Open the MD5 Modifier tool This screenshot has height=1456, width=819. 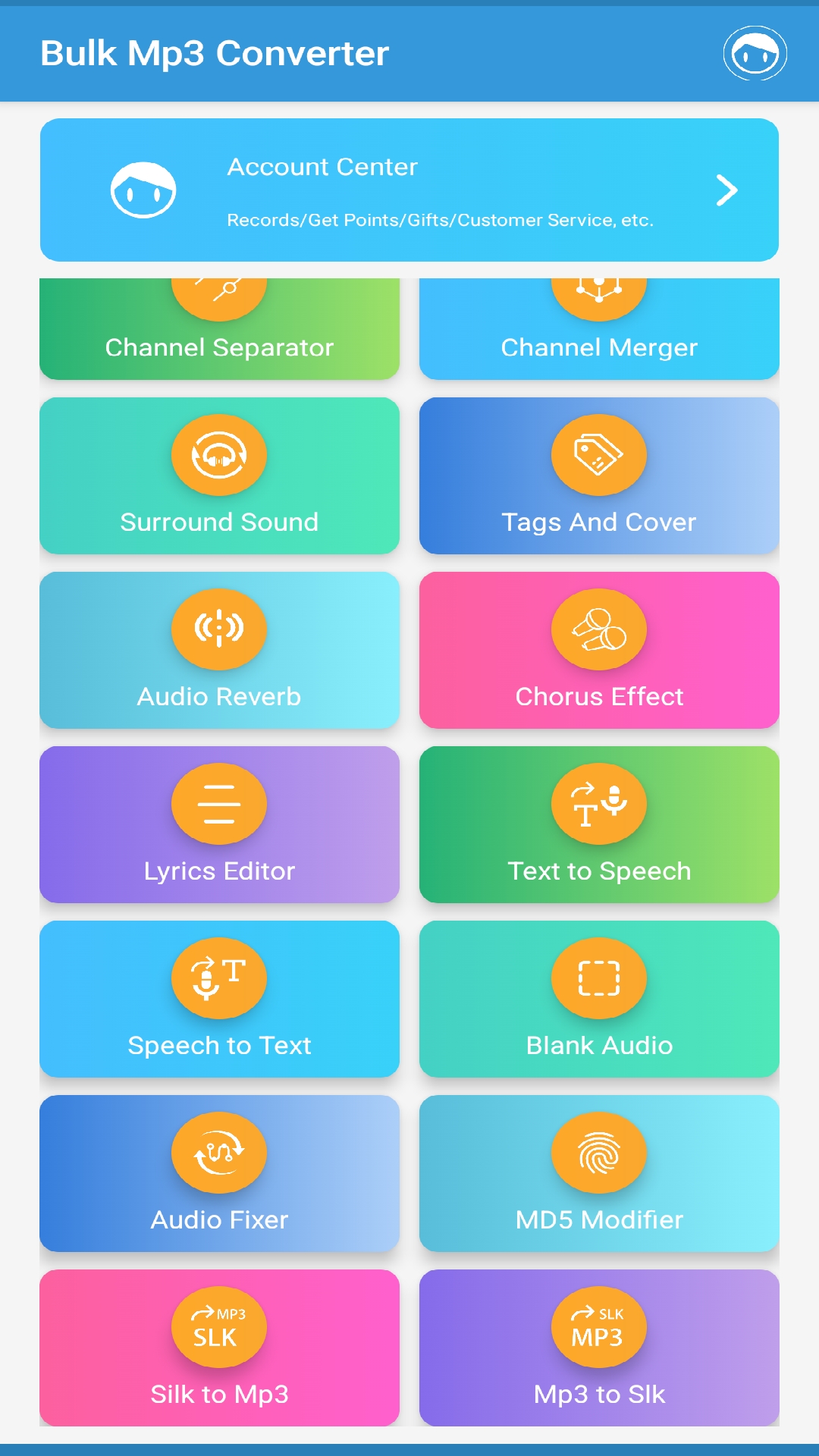pyautogui.click(x=599, y=1173)
